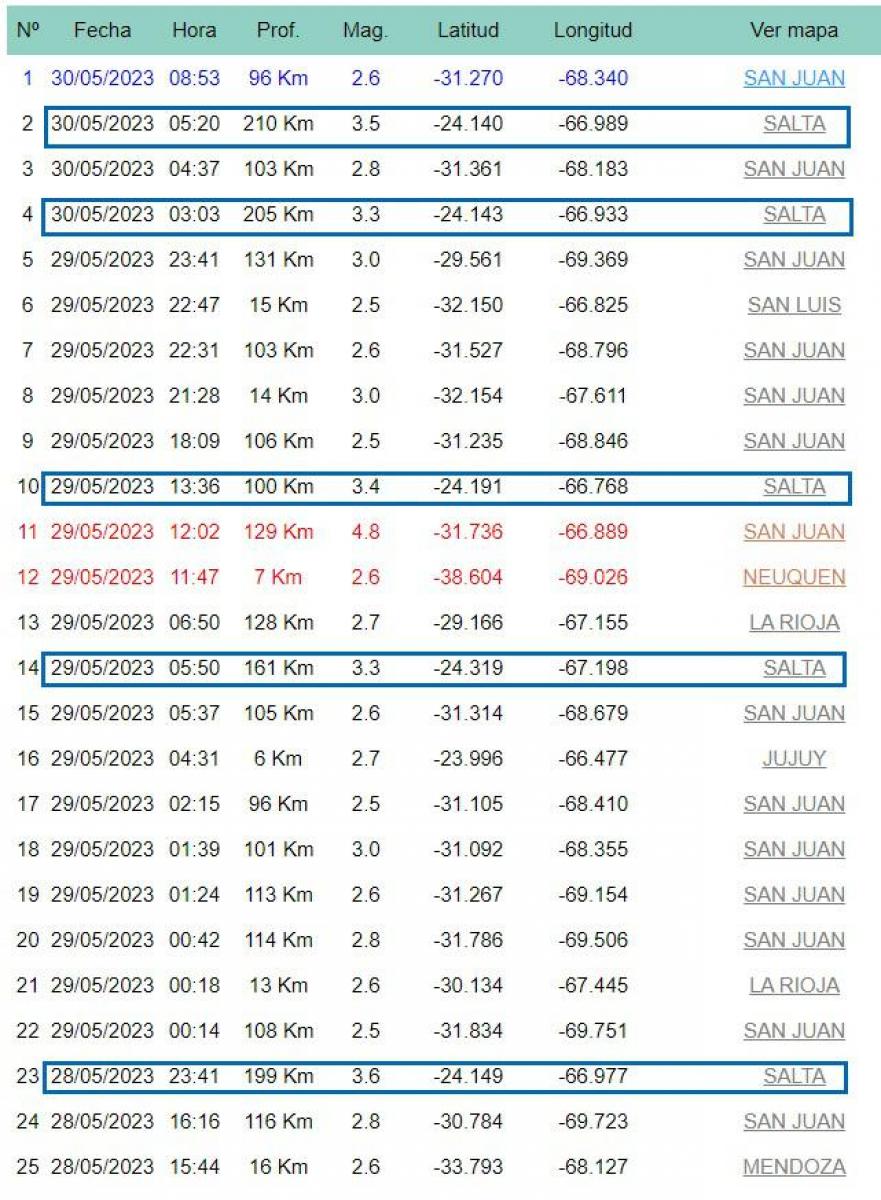881x1200 pixels.
Task: View SAN JUAN map for the 21:28 quake
Action: click(x=793, y=396)
